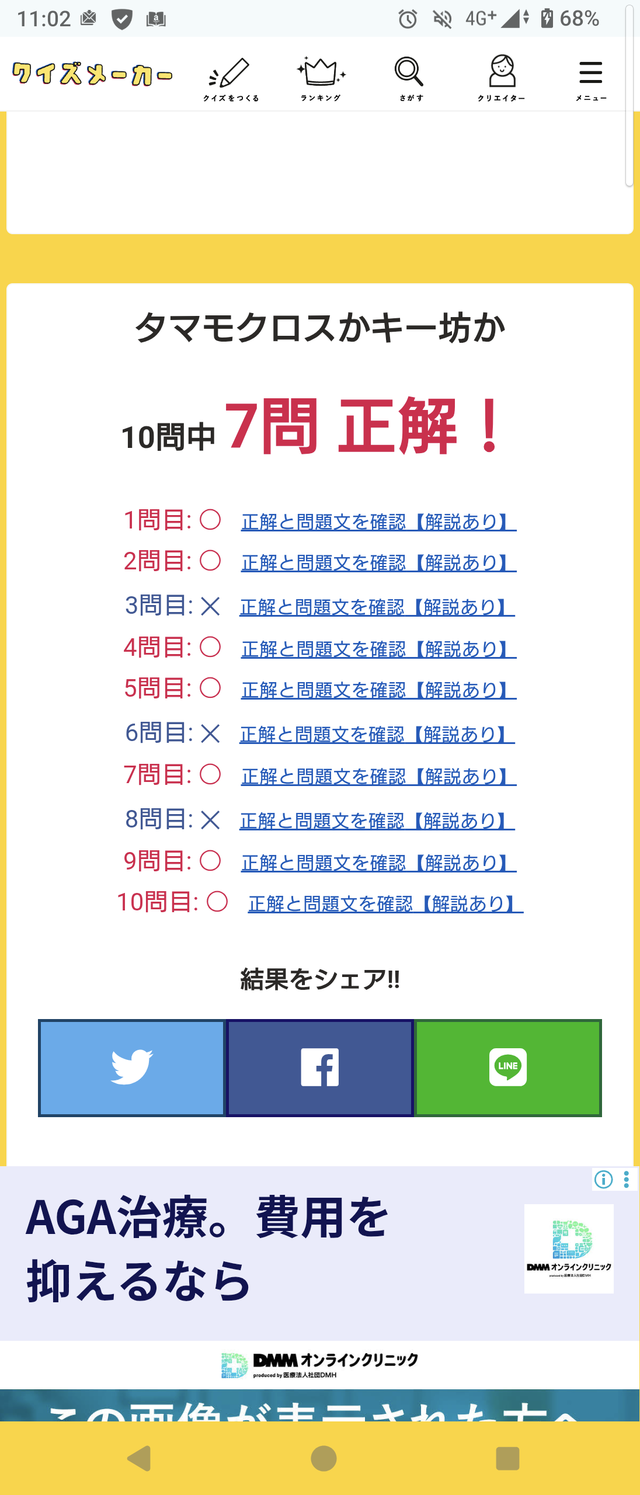View the explanation for incorrect 3問目
Screen dimensions: 640x1495
(377, 607)
